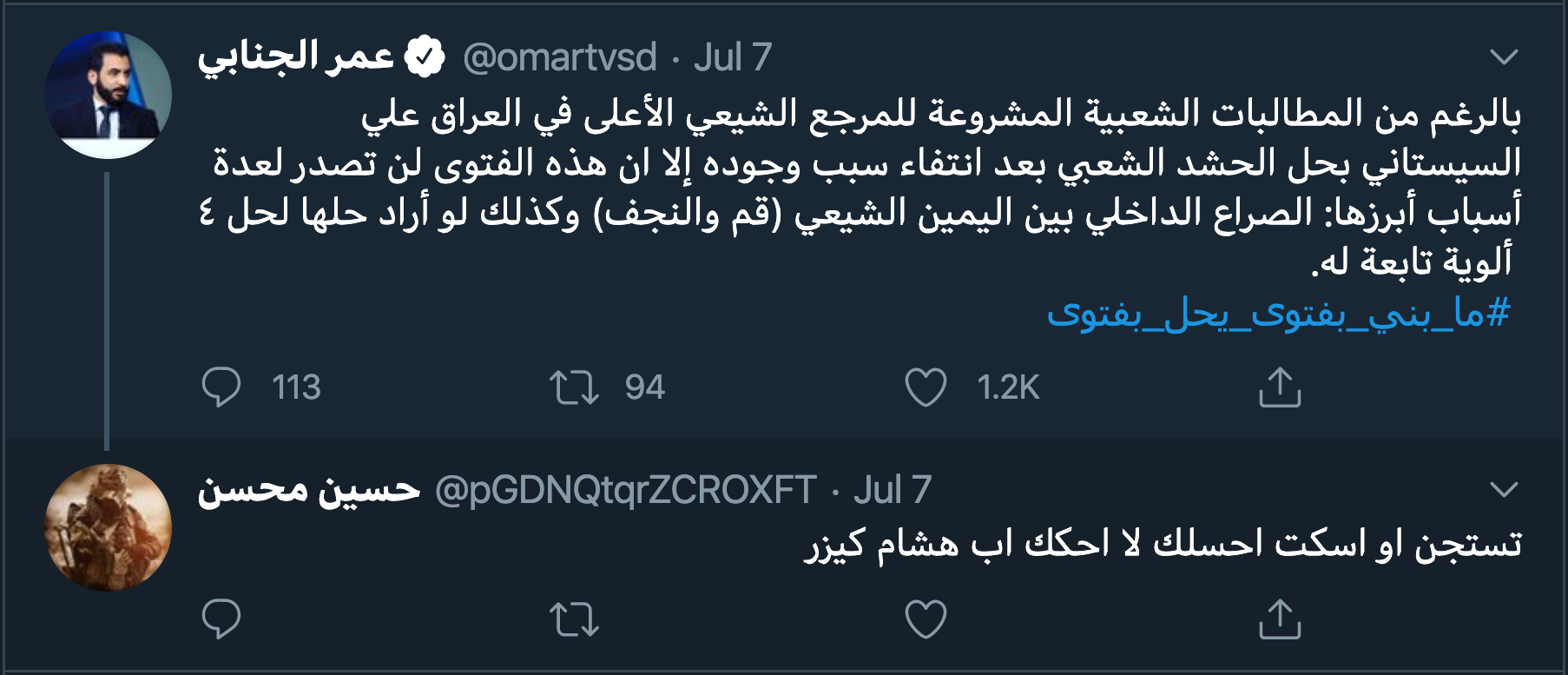Image resolution: width=1568 pixels, height=675 pixels.
Task: Expand the chevron menu on حسين محسن's reply
Action: tap(1503, 490)
